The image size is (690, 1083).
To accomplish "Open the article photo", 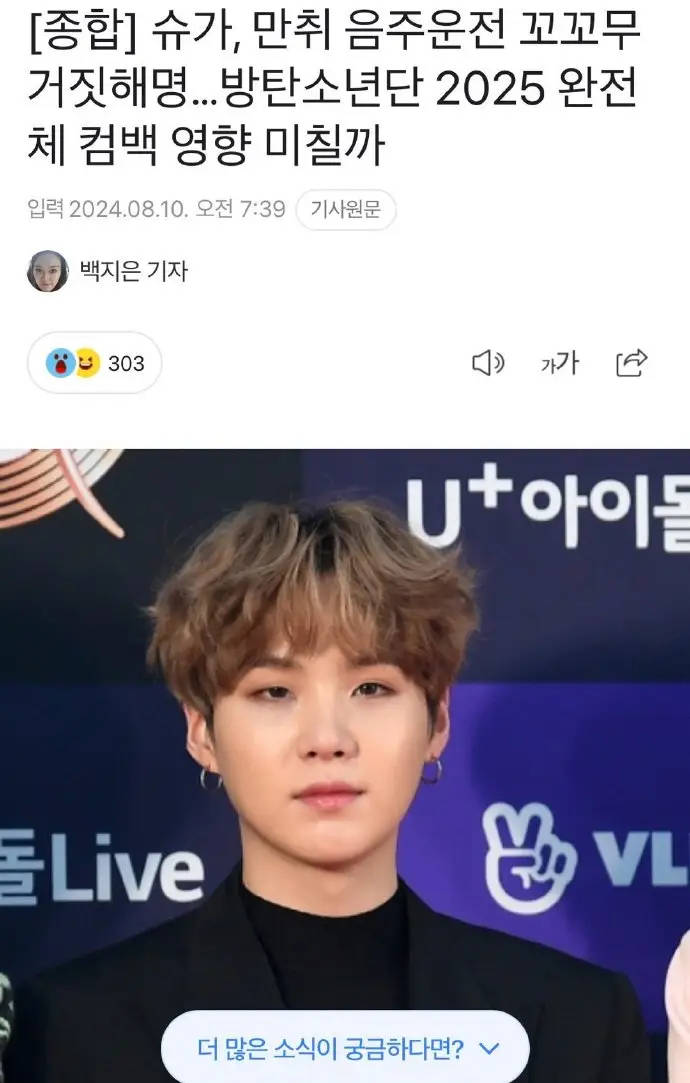I will point(345,720).
